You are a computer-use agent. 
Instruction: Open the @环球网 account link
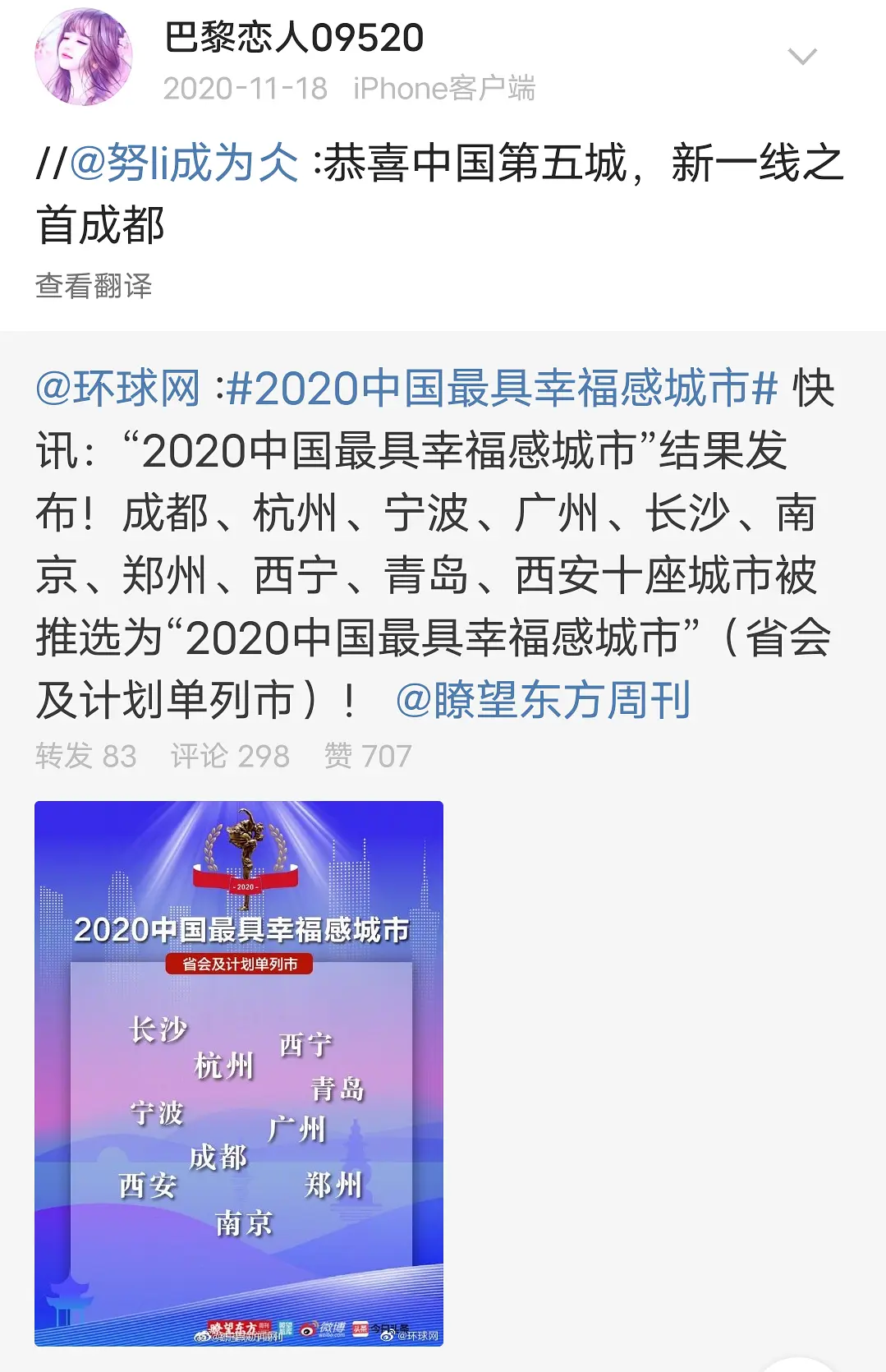click(x=118, y=388)
